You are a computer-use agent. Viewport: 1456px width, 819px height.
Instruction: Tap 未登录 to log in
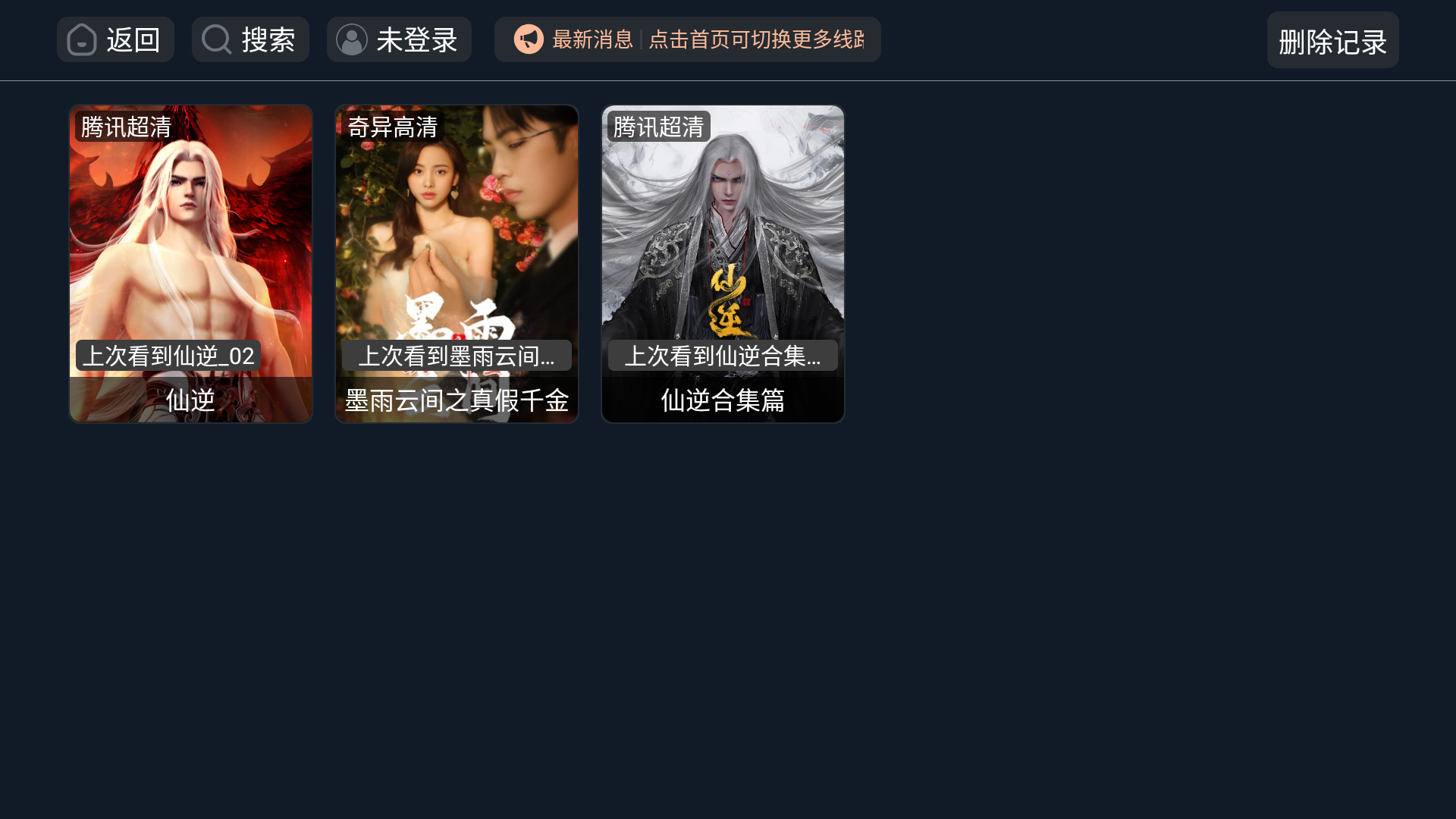[x=399, y=39]
